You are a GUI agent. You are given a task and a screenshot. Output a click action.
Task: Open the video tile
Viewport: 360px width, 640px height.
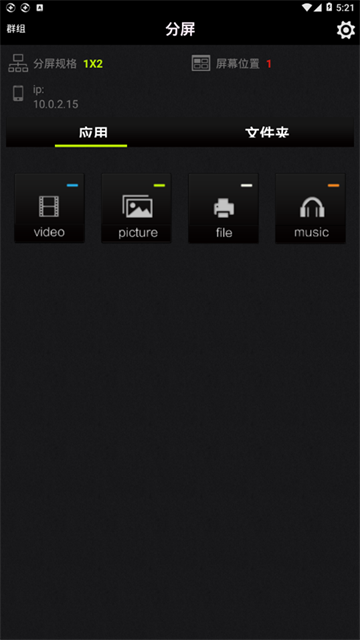coord(49,208)
